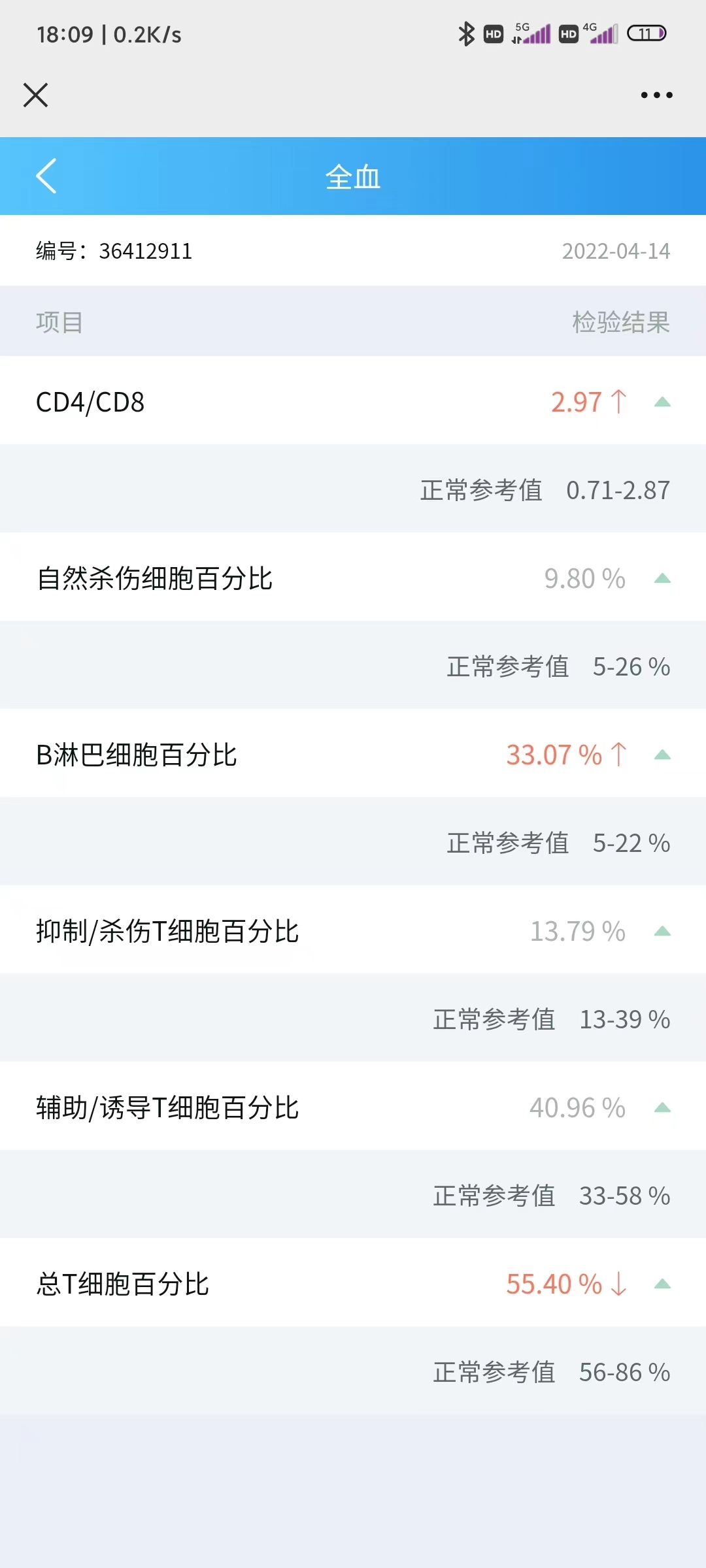Collapse the 自然杀伤细胞百分比 reference range
Screen dimensions: 706x1568
coord(662,579)
